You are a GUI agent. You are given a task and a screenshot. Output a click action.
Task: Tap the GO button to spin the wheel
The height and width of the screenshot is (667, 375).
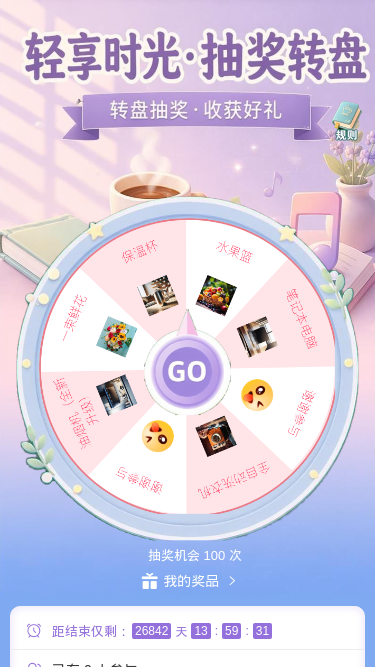(x=188, y=371)
